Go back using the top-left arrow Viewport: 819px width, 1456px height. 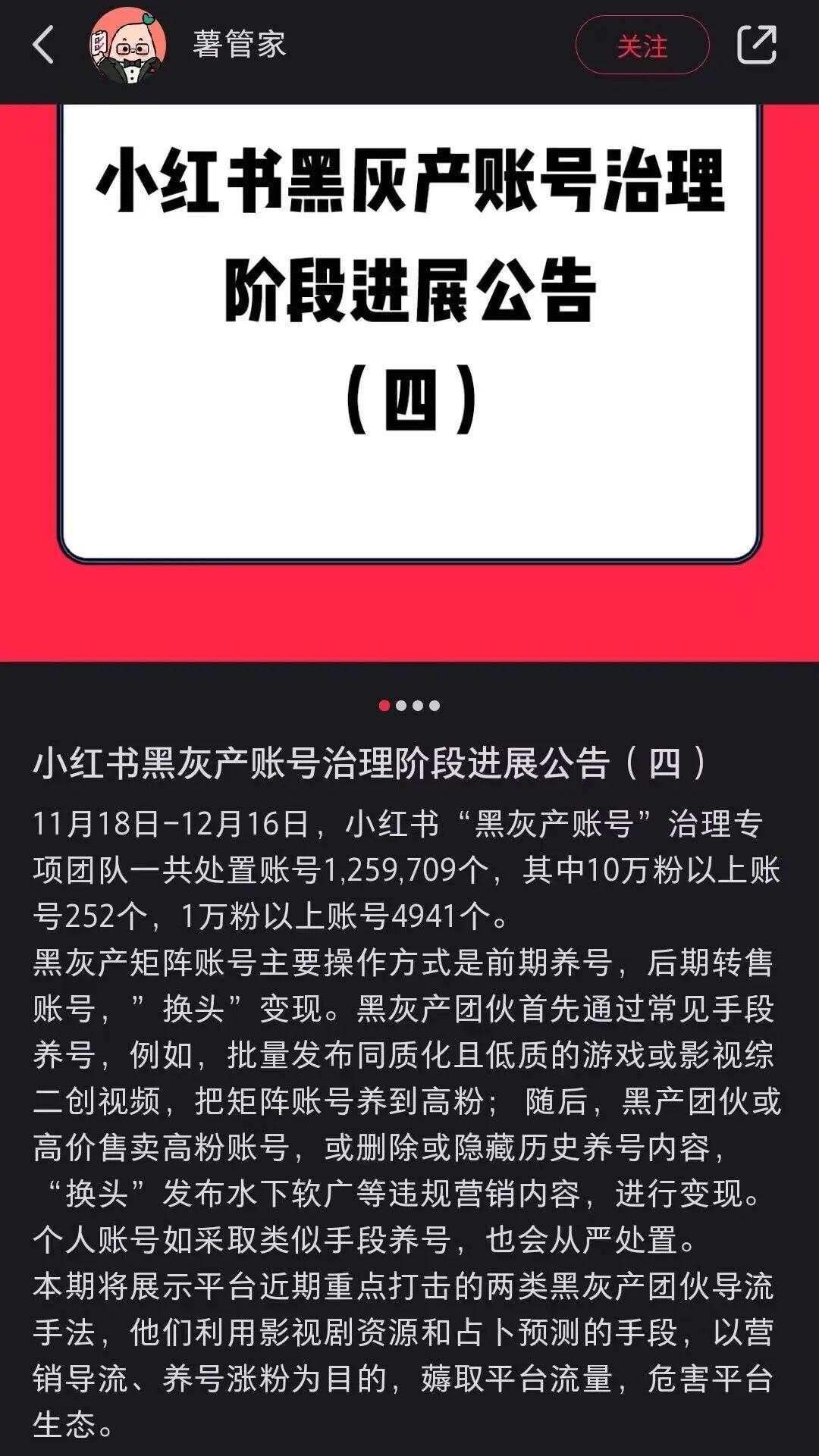coord(44,45)
